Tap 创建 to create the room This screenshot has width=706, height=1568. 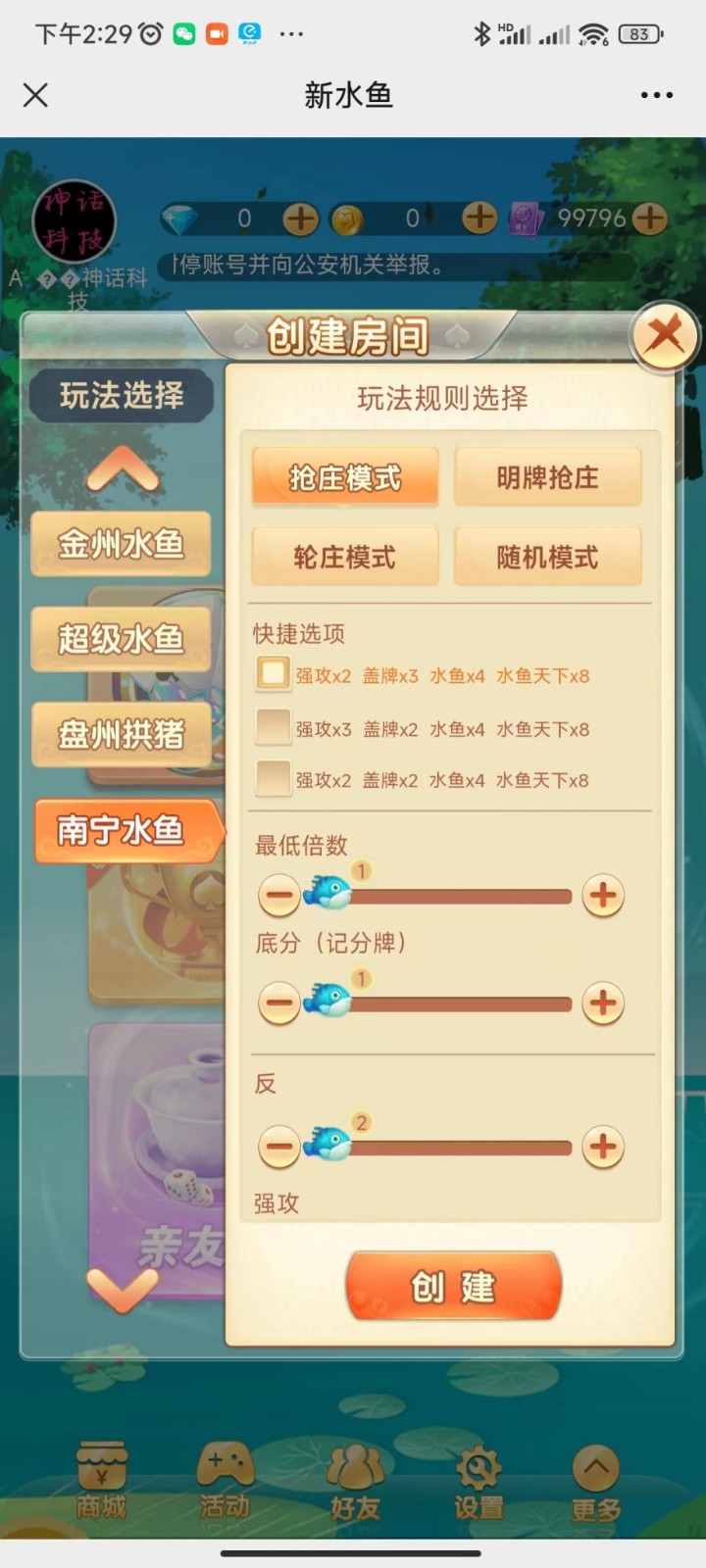coord(453,1287)
